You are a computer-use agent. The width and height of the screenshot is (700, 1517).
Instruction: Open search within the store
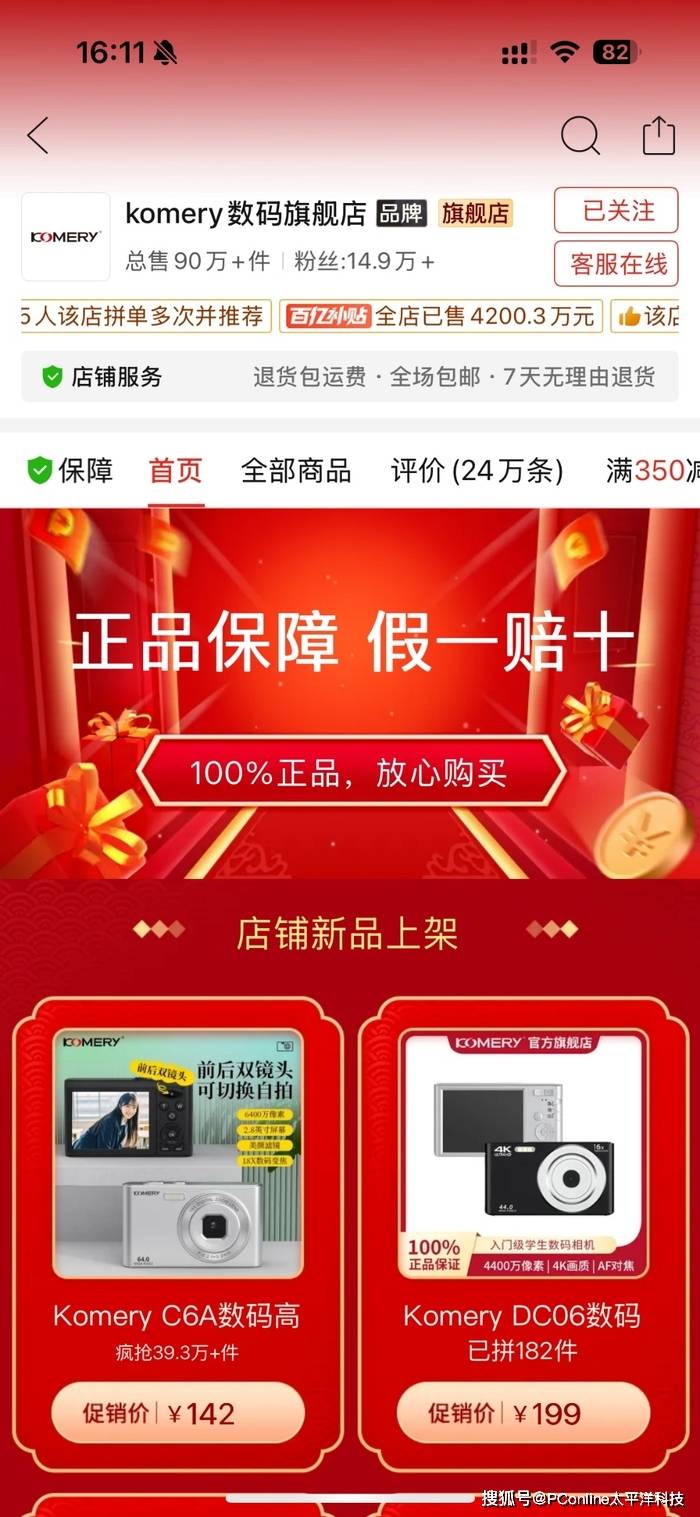coord(580,135)
